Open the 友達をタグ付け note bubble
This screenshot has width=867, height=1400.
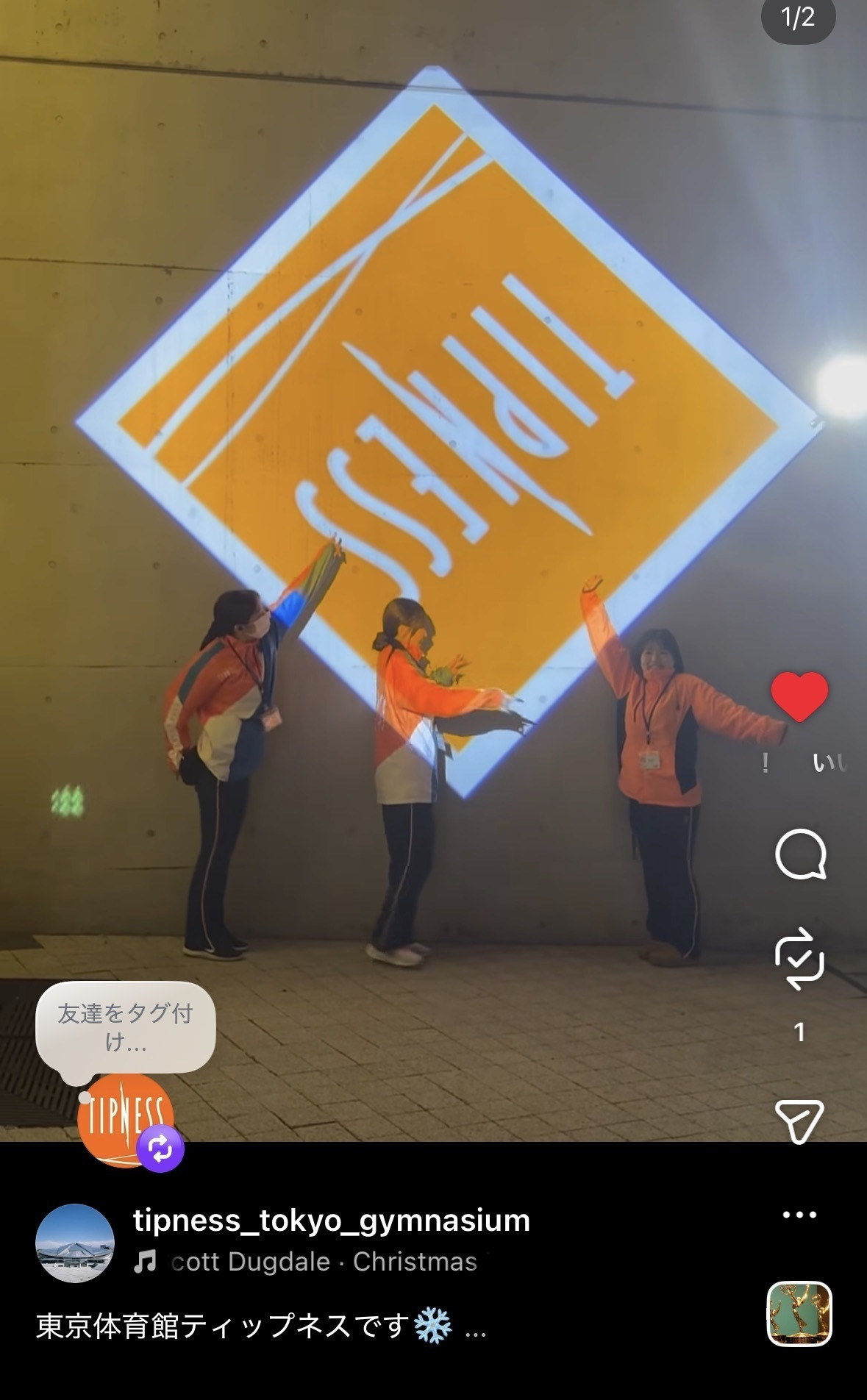coord(125,1027)
